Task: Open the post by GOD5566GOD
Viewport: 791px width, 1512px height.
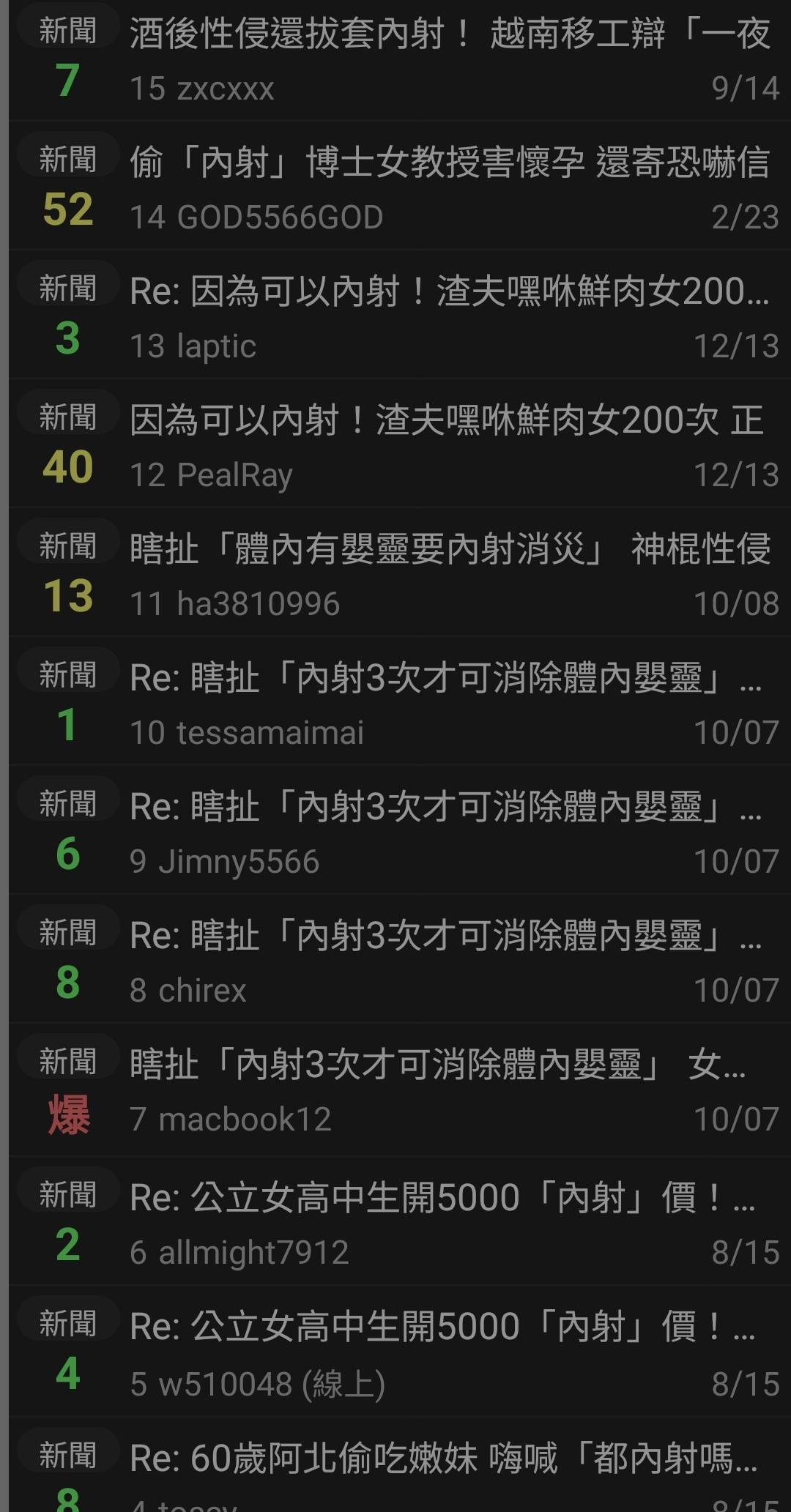Action: [448, 163]
